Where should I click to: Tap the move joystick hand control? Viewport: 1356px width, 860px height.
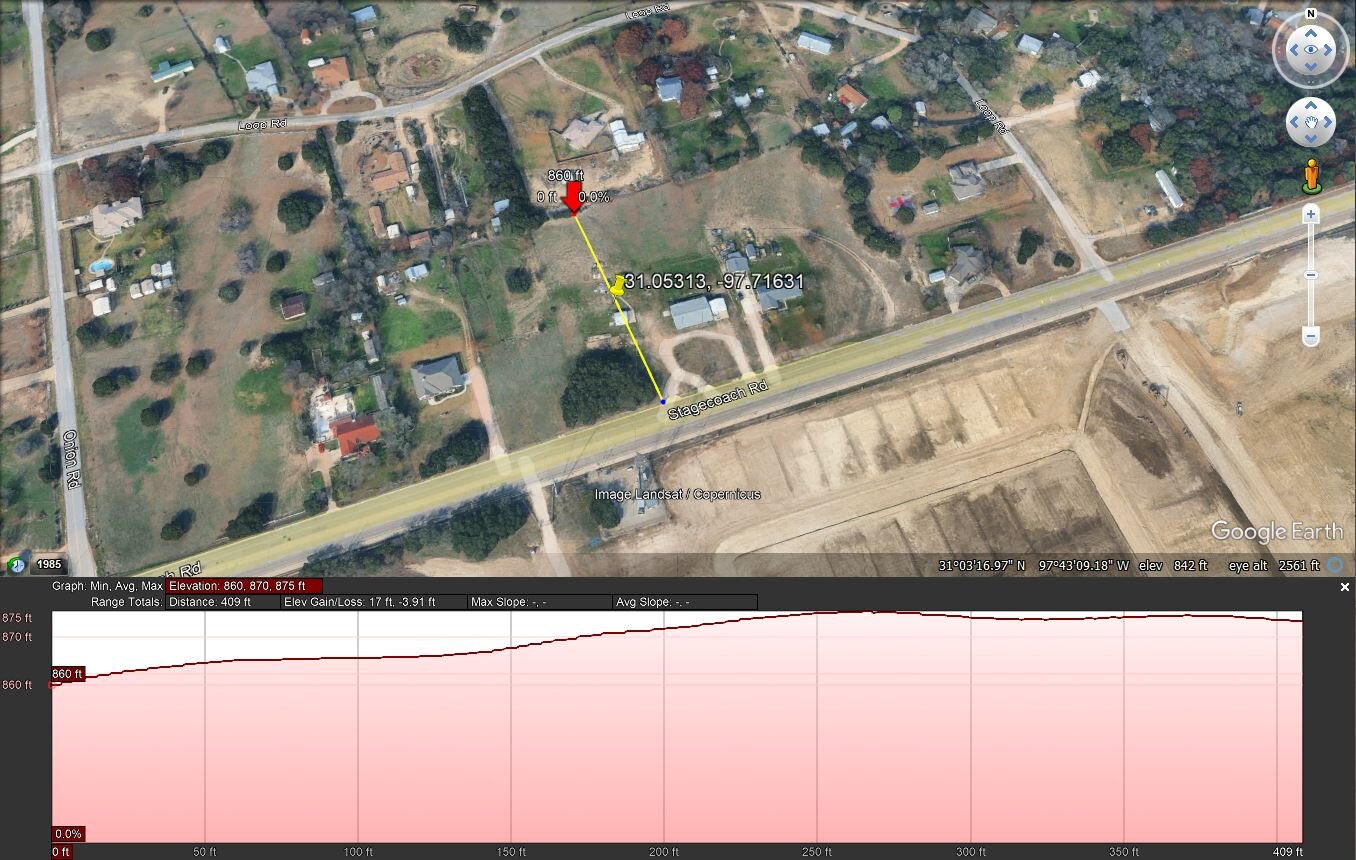pyautogui.click(x=1310, y=123)
